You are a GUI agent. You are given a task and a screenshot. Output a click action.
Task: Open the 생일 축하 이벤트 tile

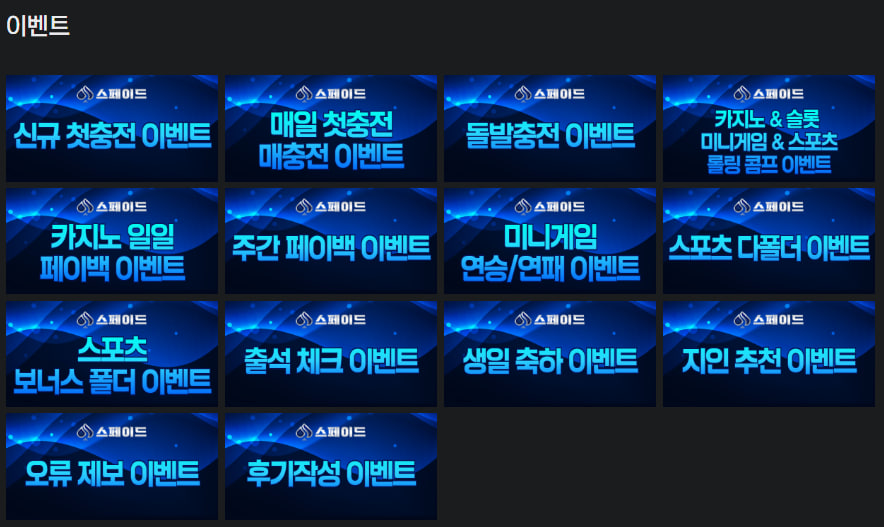tap(550, 354)
